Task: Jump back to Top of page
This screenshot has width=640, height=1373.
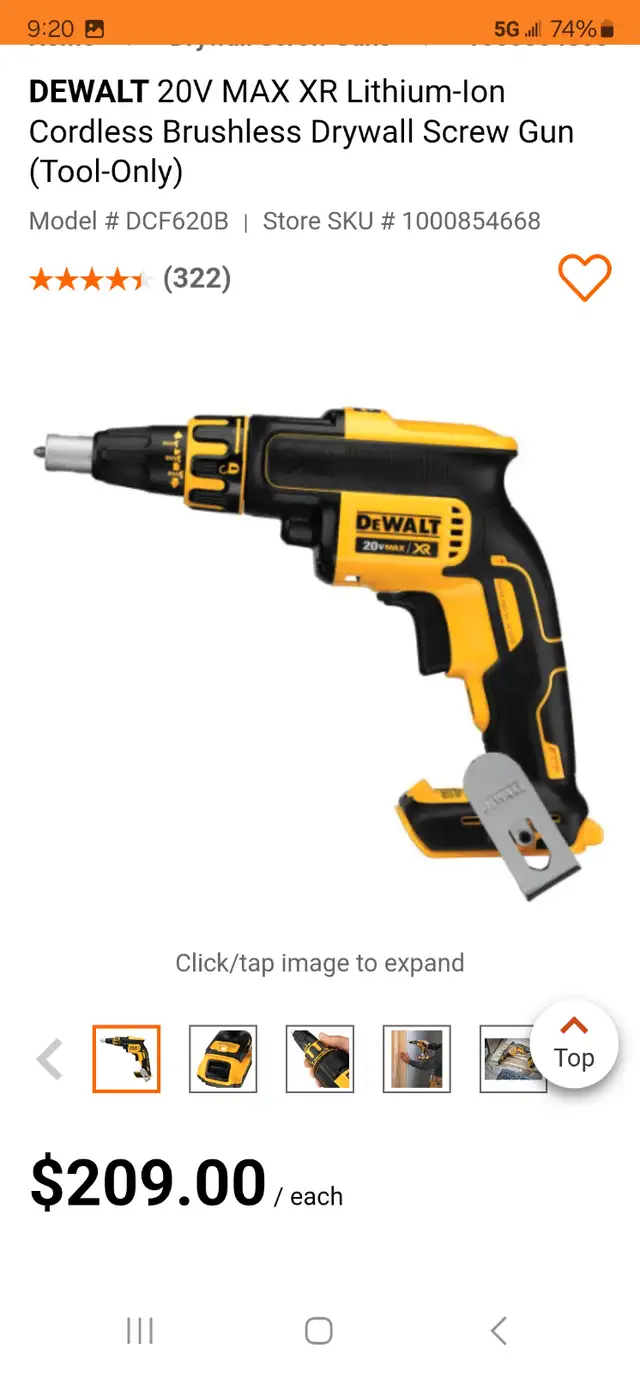Action: [574, 1044]
